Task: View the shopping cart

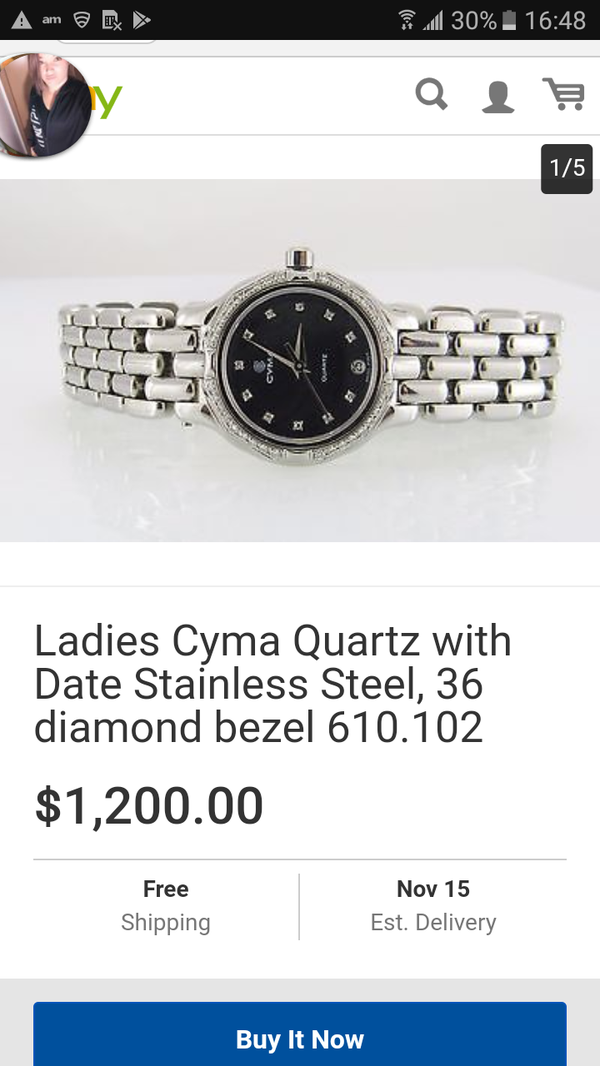Action: tap(564, 94)
